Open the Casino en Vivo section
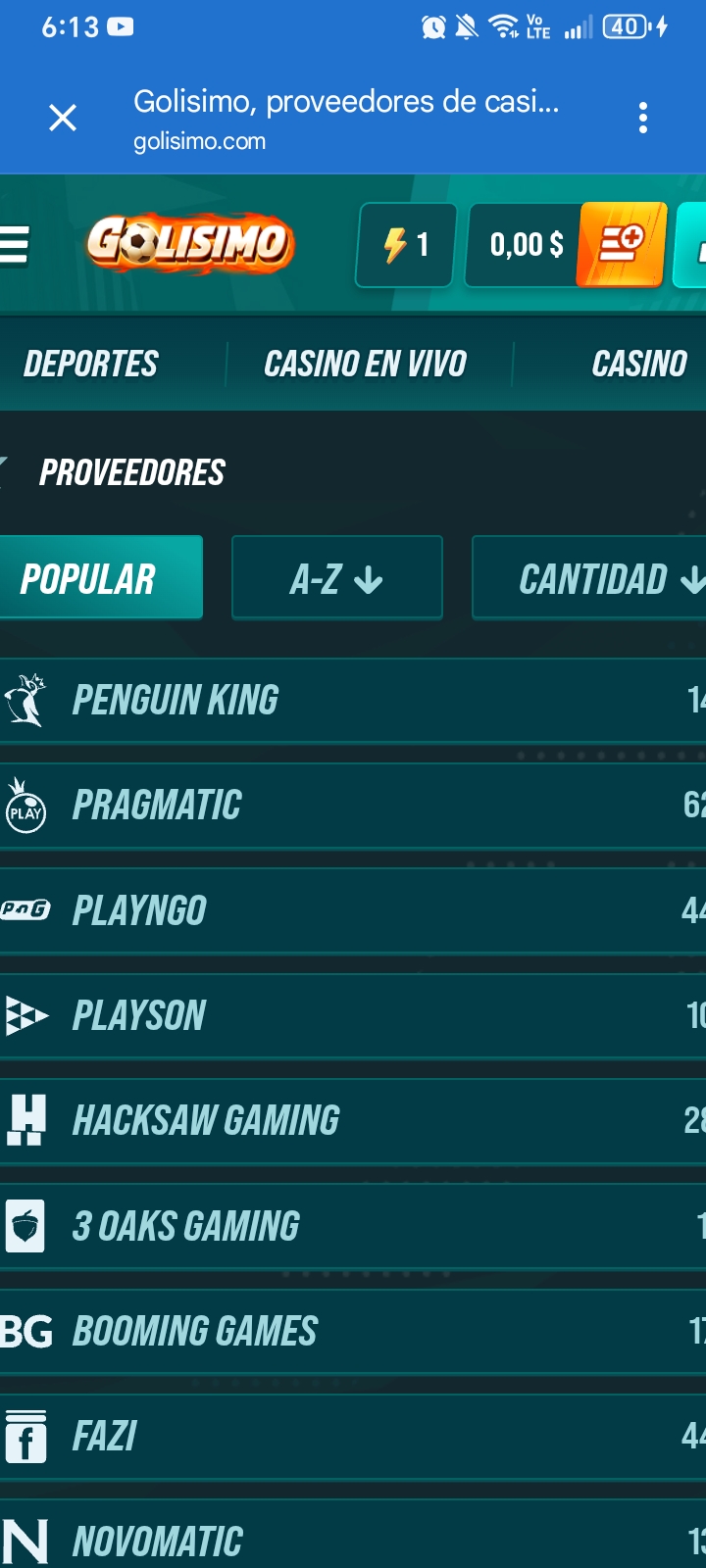706x1568 pixels. (365, 365)
